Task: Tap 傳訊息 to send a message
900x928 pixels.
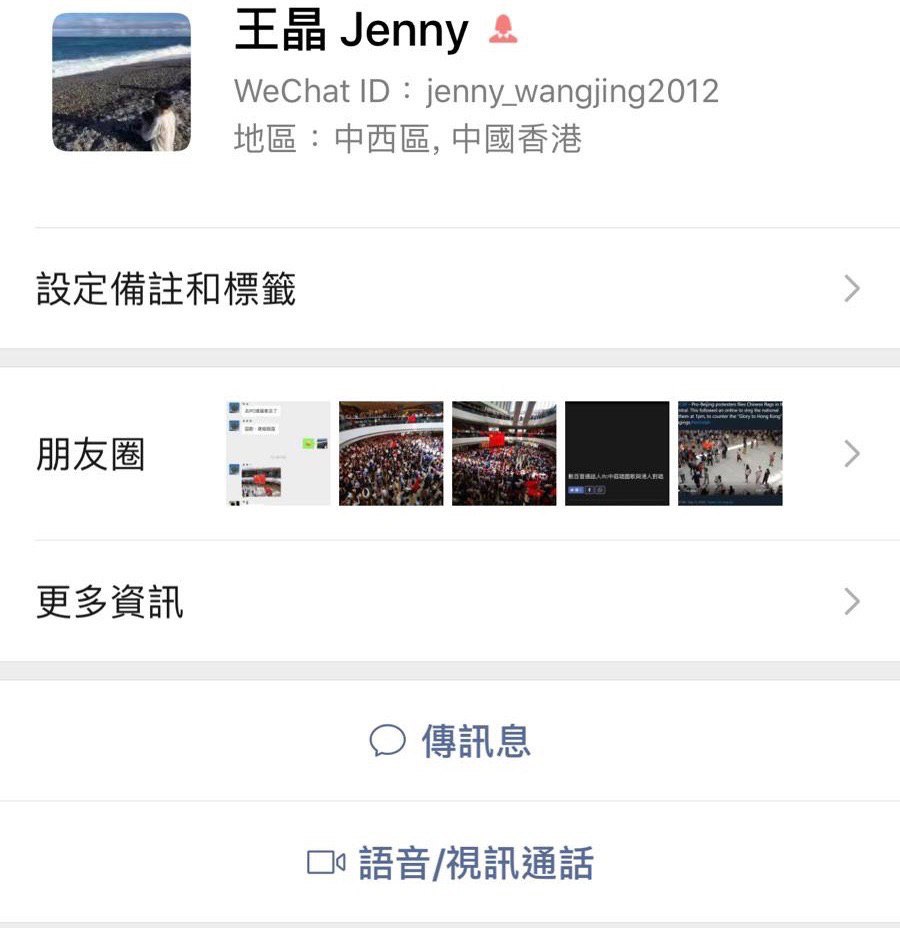Action: click(x=450, y=741)
